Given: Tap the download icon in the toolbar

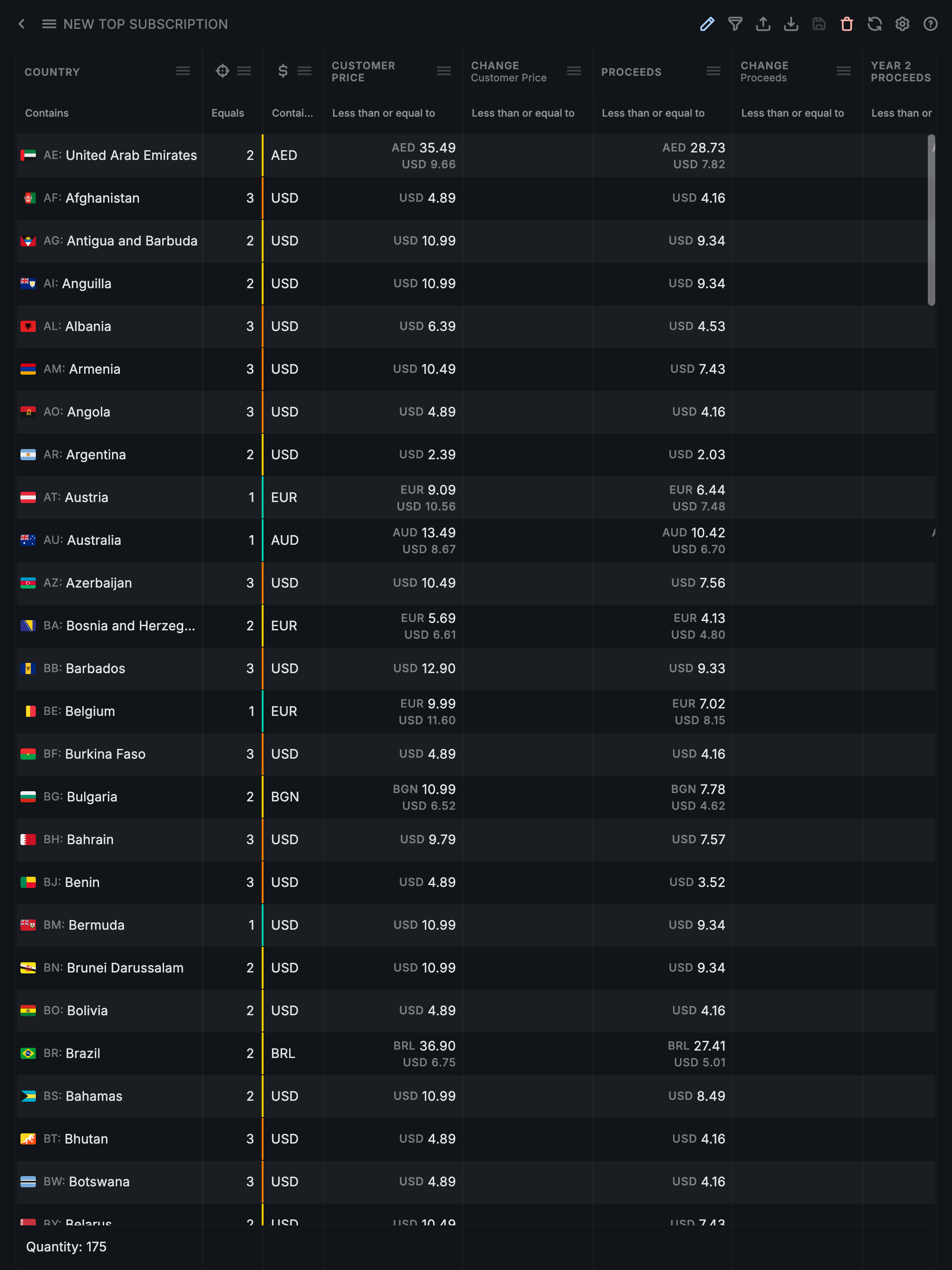Looking at the screenshot, I should point(791,24).
